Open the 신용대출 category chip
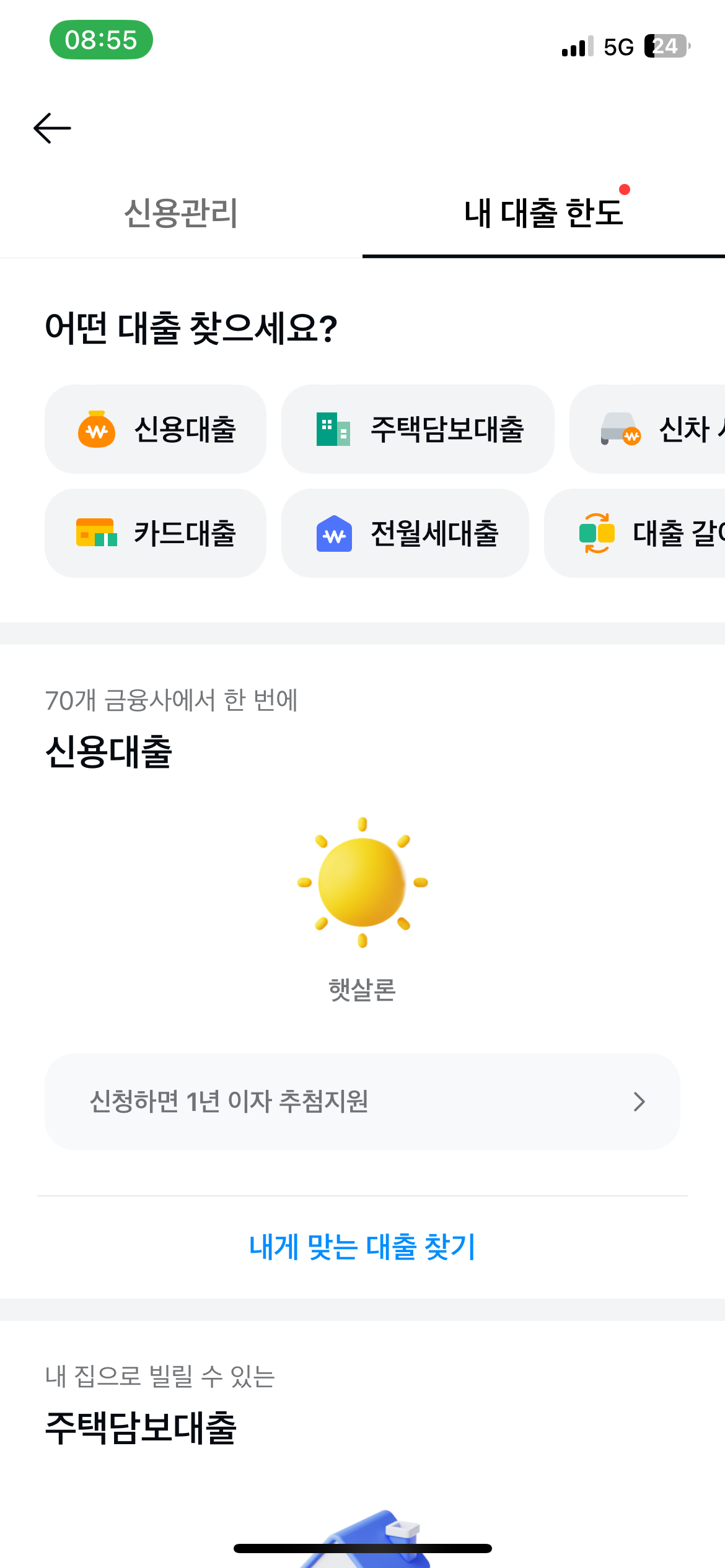 coord(155,429)
